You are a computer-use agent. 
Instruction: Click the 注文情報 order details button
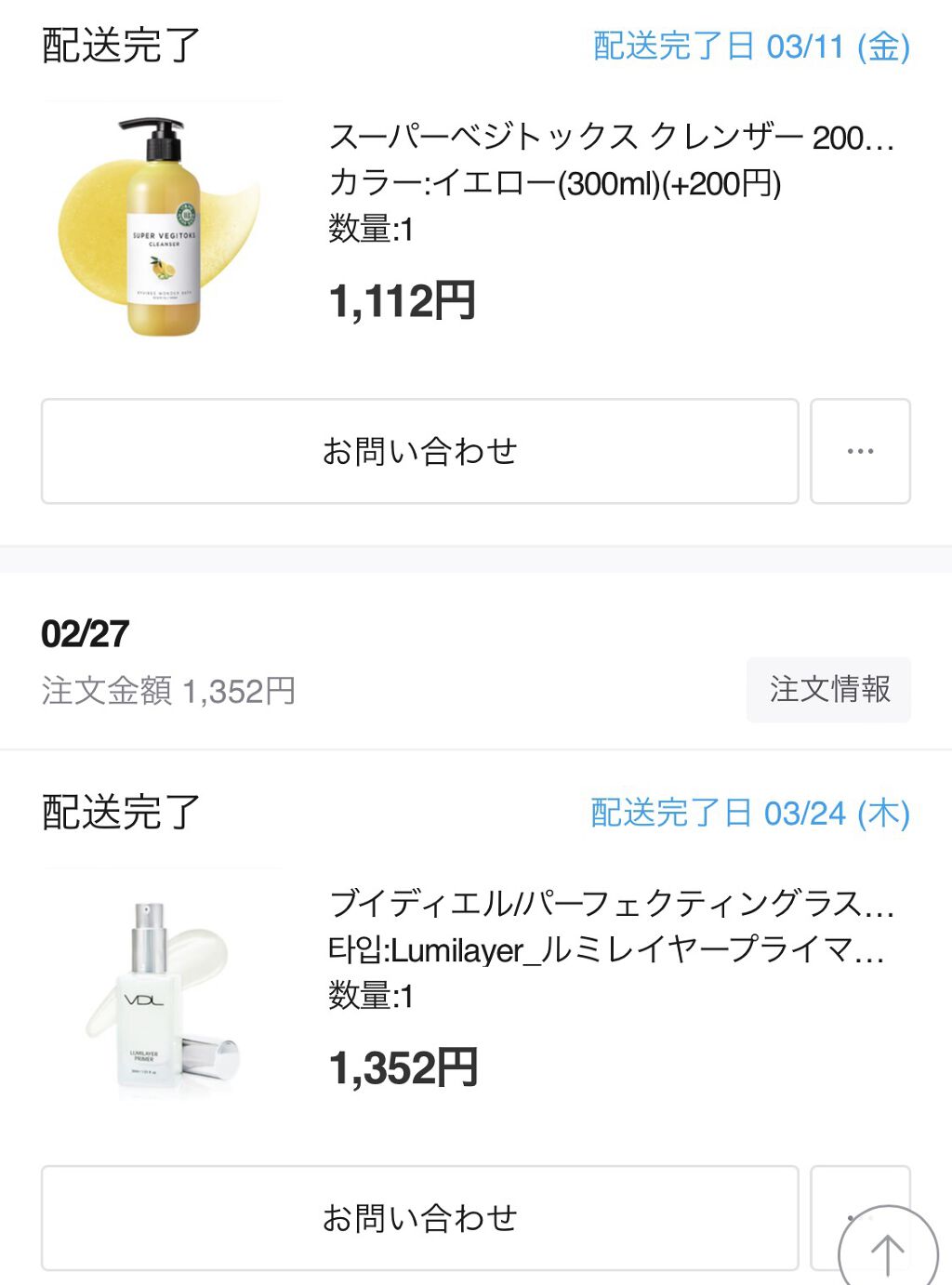click(x=828, y=690)
